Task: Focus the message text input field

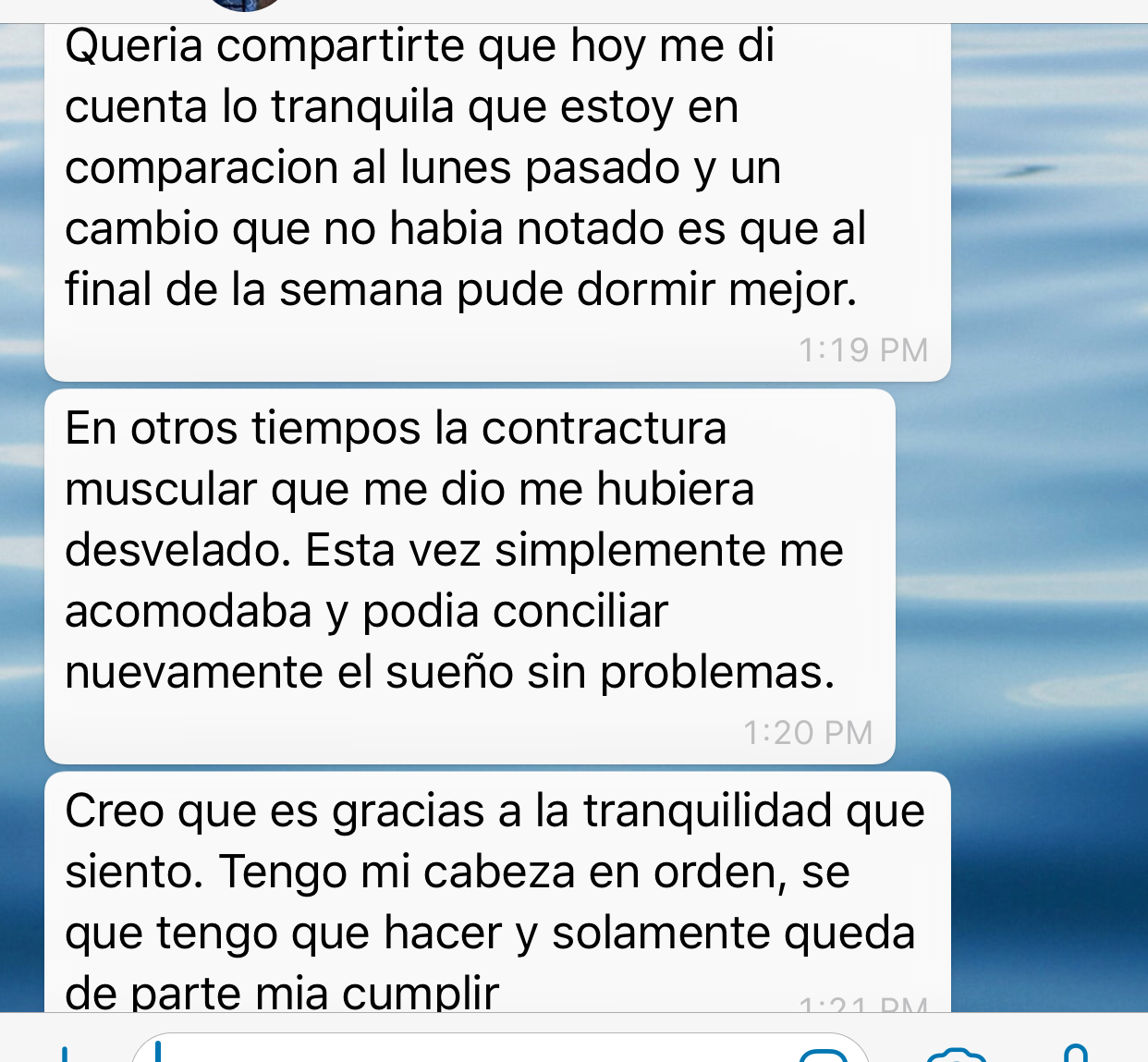Action: pyautogui.click(x=462, y=1052)
